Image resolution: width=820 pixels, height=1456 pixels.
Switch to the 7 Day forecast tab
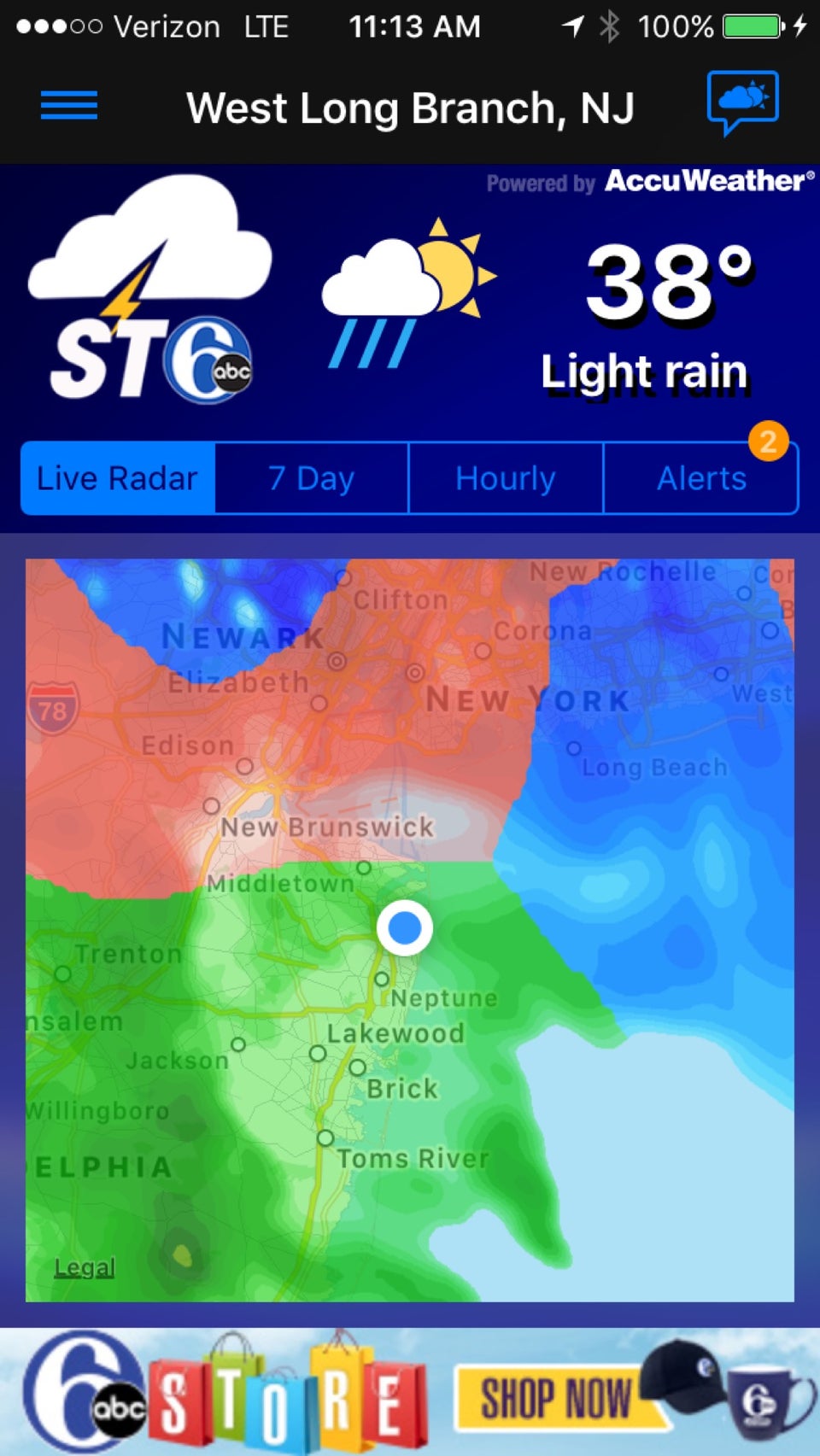(311, 478)
